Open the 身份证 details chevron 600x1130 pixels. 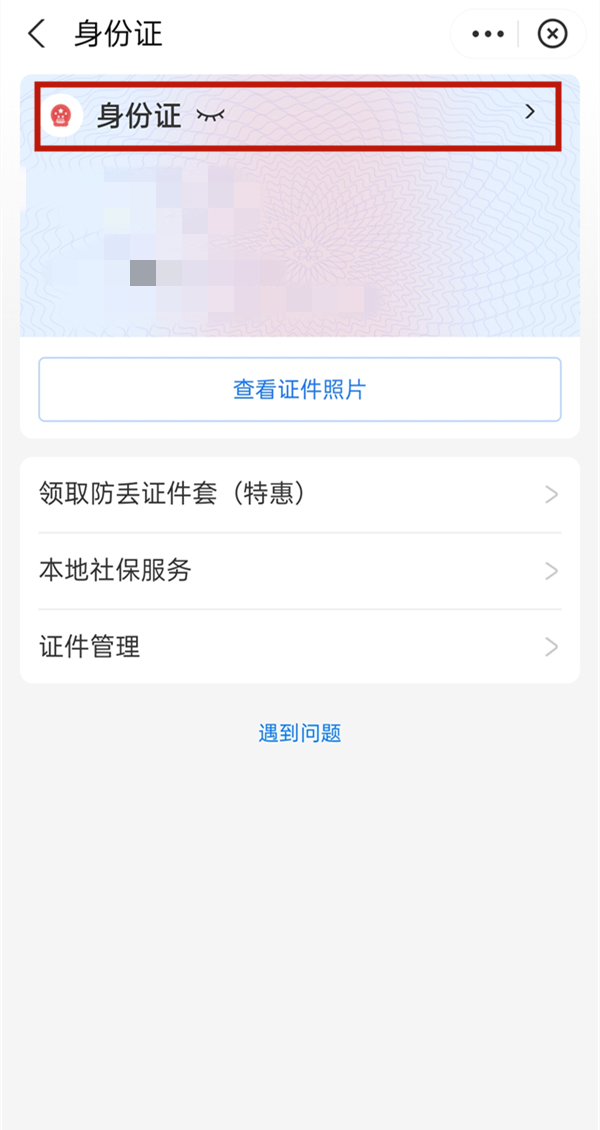tap(531, 112)
